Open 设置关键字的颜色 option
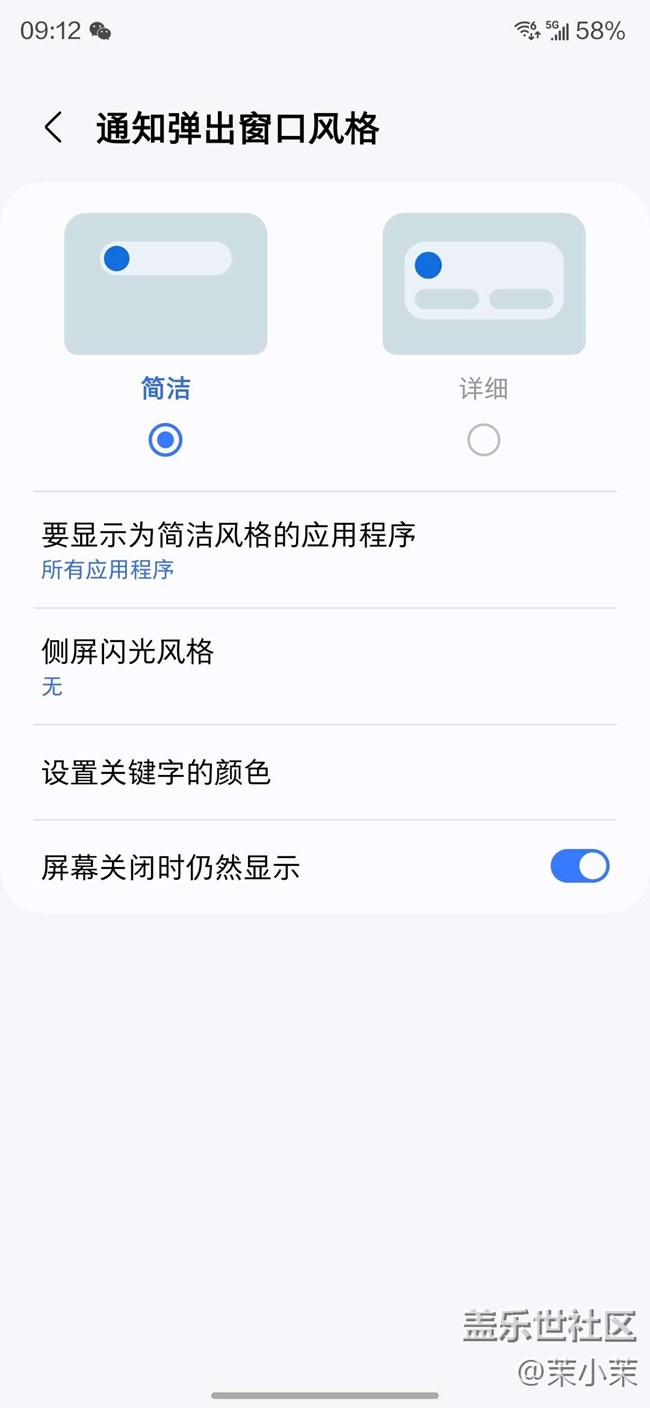Screen dimensions: 650x1408 tap(325, 773)
